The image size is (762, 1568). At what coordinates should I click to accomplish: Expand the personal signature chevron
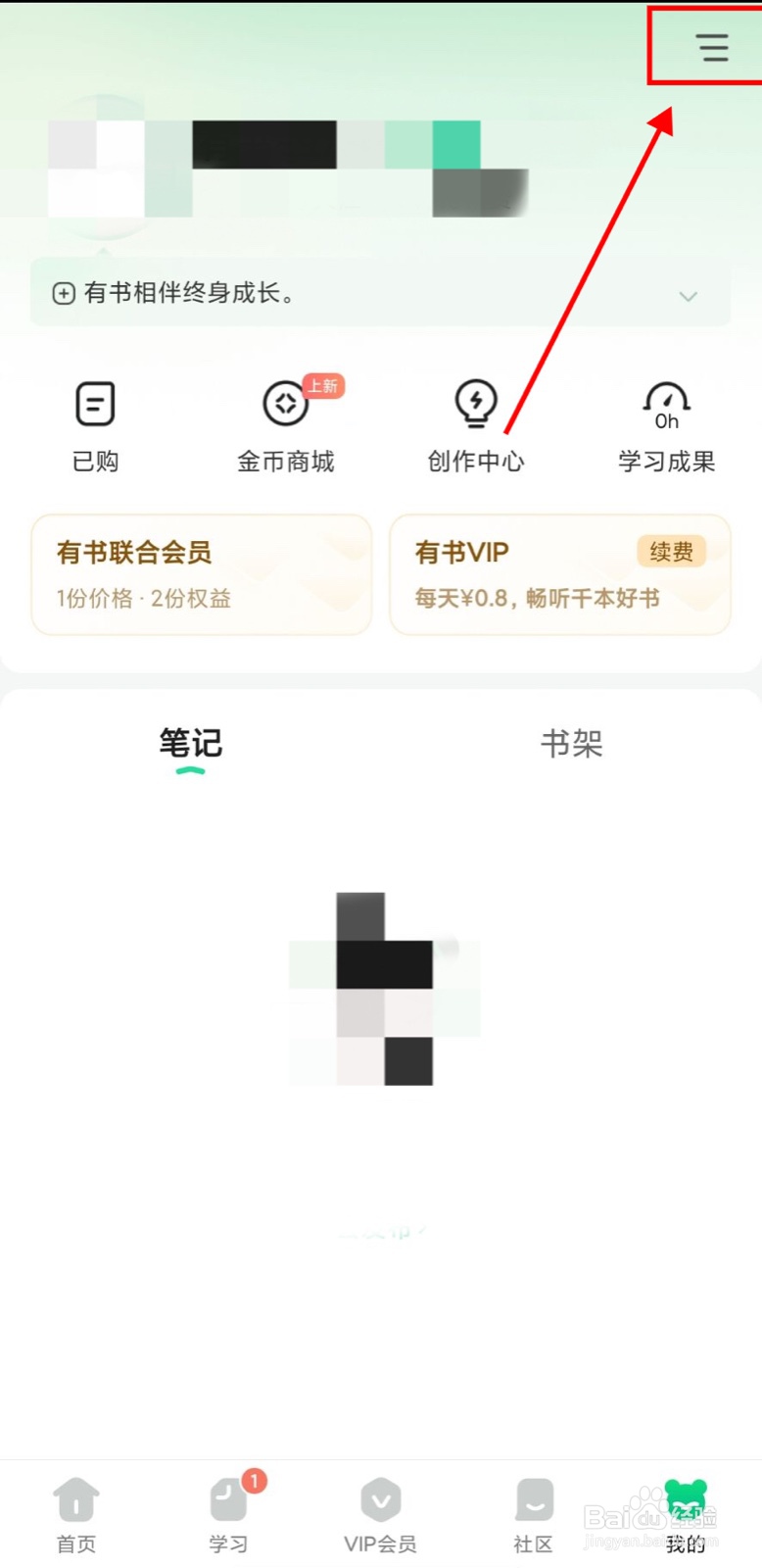688,296
